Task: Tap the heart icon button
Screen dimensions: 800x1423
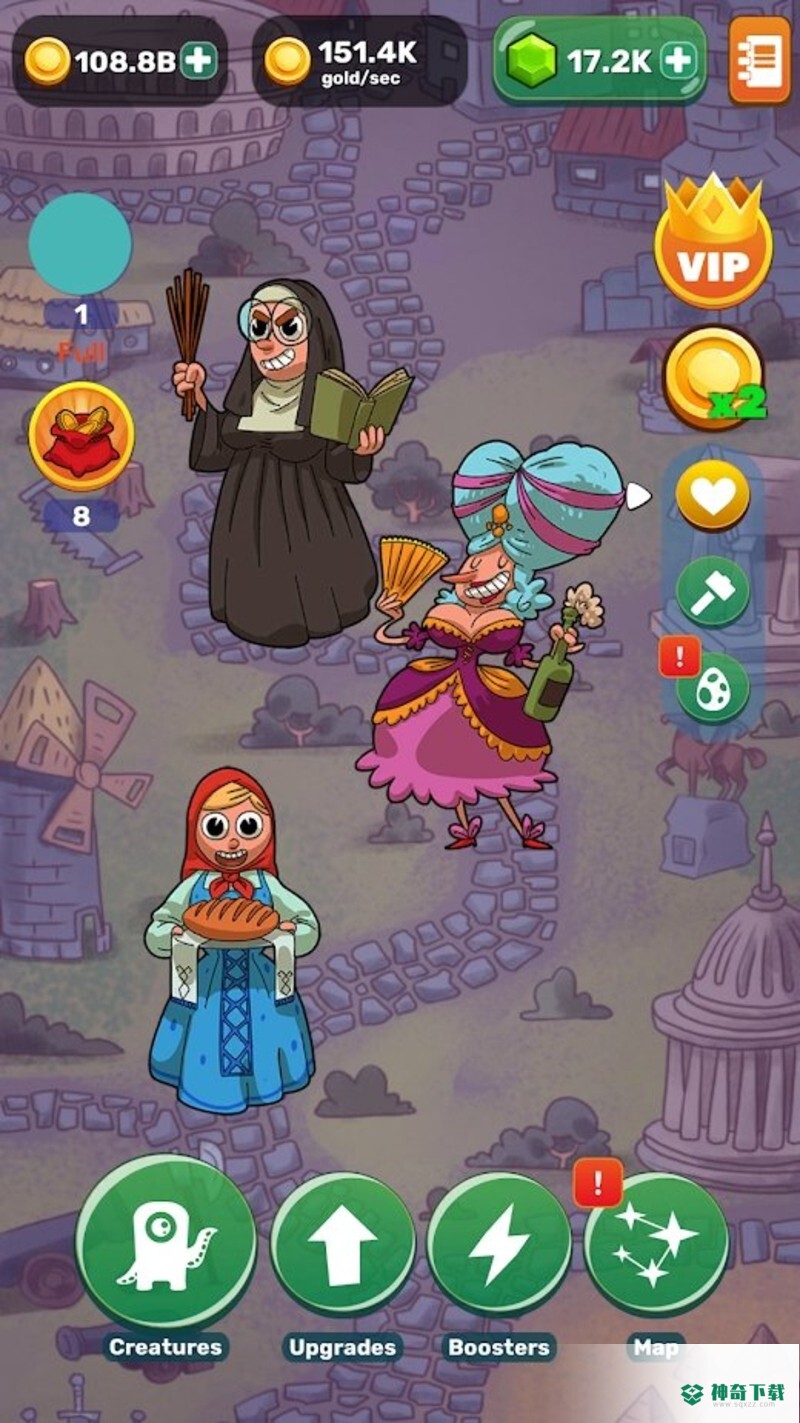Action: click(x=712, y=496)
